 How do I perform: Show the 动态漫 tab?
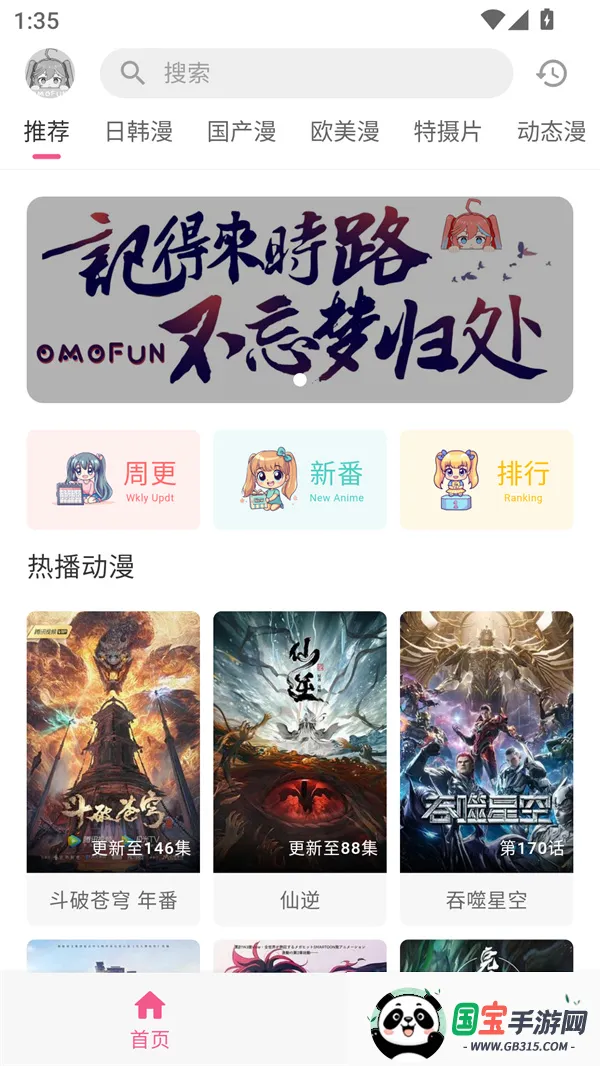(x=551, y=131)
